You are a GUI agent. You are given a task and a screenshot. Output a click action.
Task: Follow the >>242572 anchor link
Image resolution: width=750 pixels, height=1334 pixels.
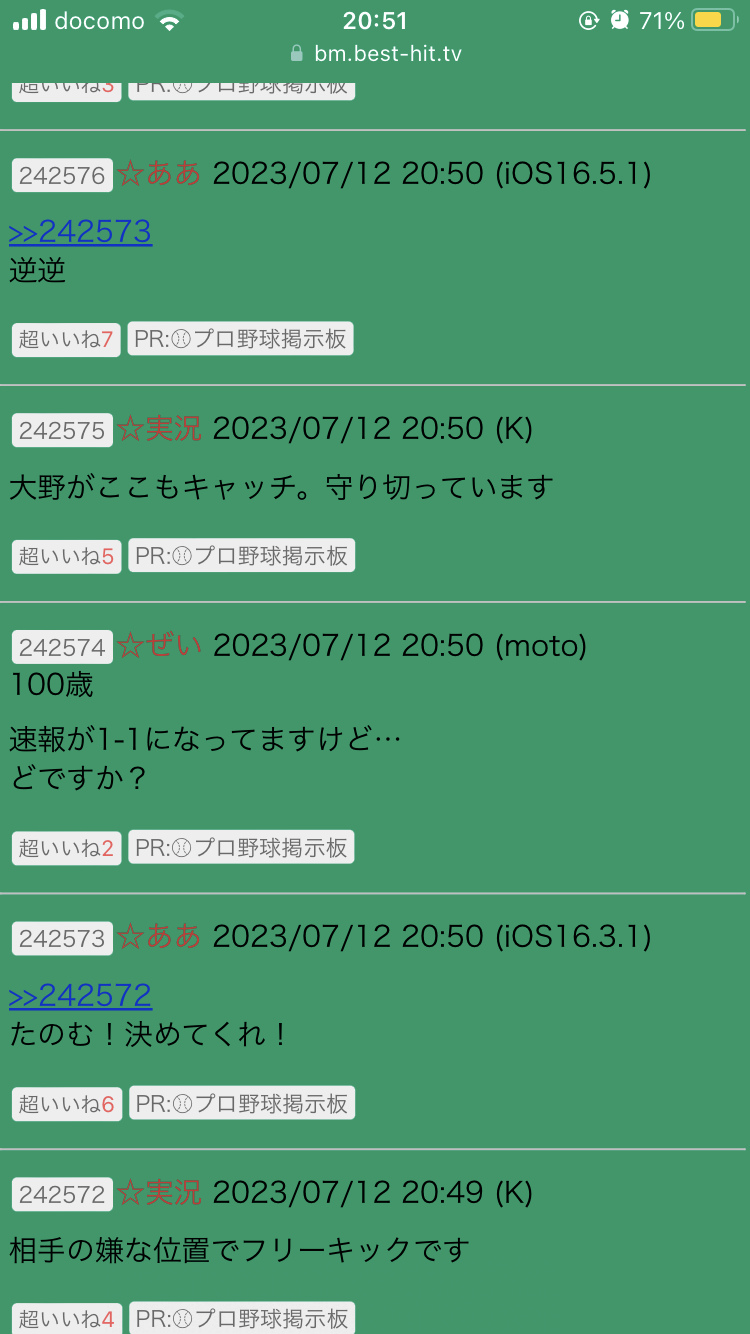point(80,996)
